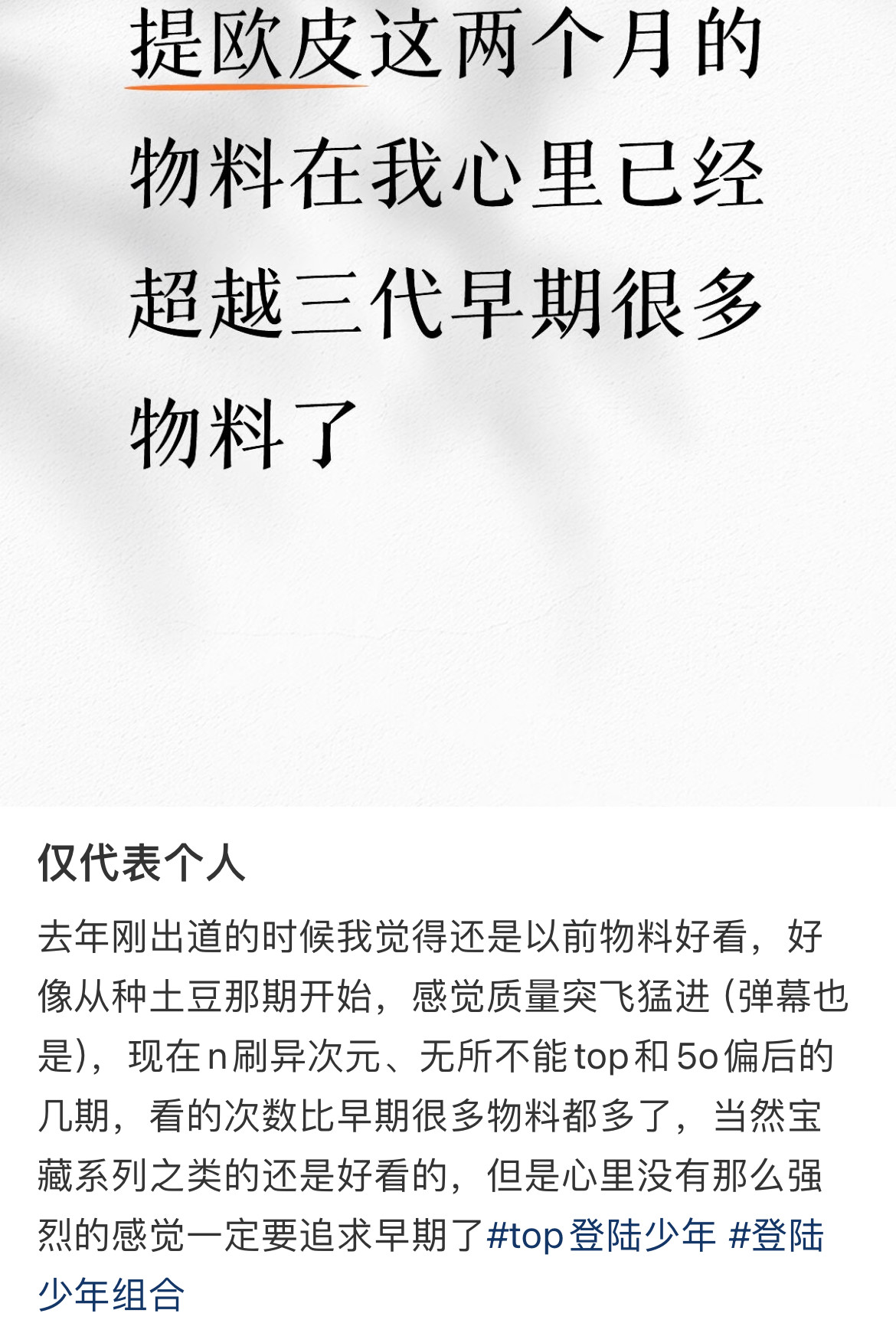This screenshot has height=1333, width=896.
Task: Open the #top登陆少年 hashtag
Action: 600,1235
